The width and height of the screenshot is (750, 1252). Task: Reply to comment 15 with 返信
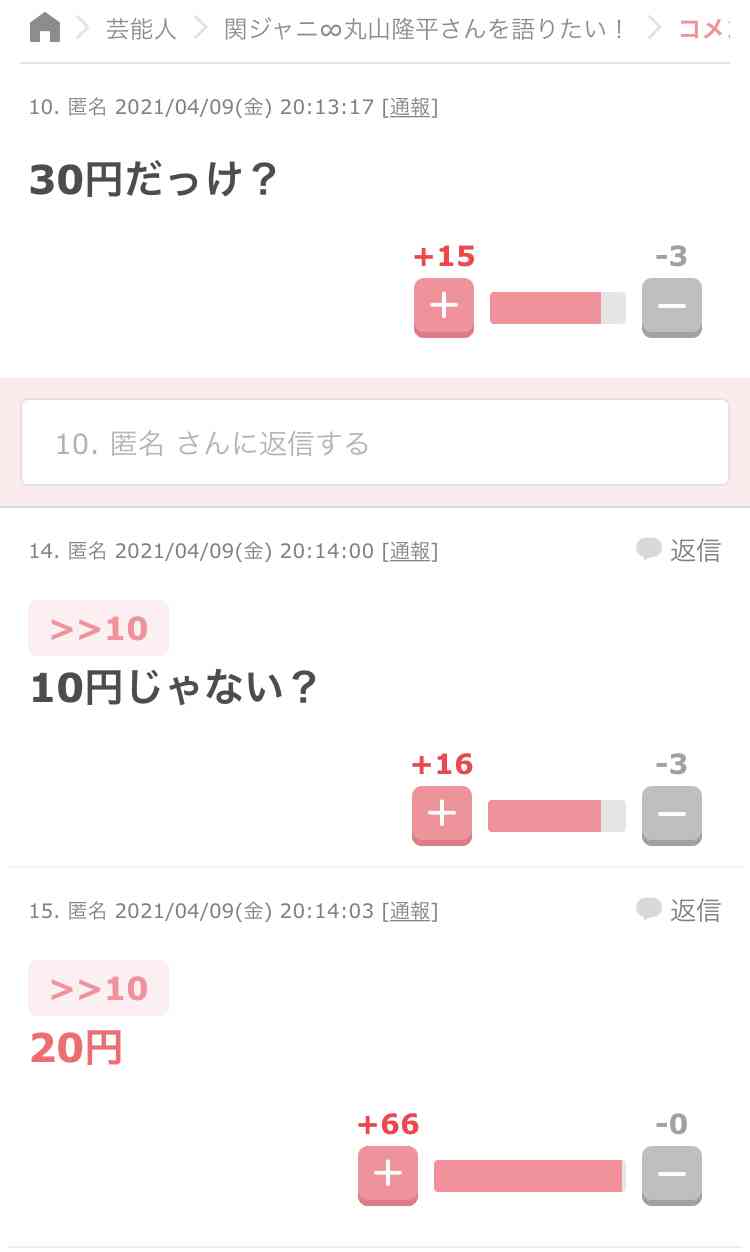678,910
